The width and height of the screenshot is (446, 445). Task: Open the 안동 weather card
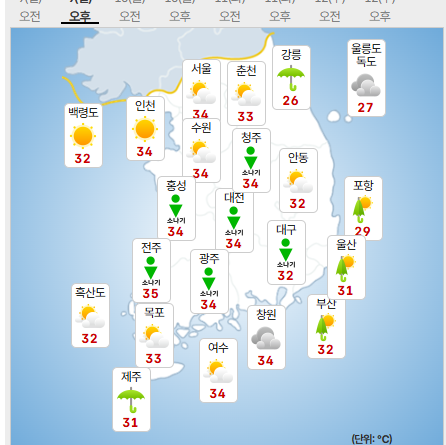(298, 181)
